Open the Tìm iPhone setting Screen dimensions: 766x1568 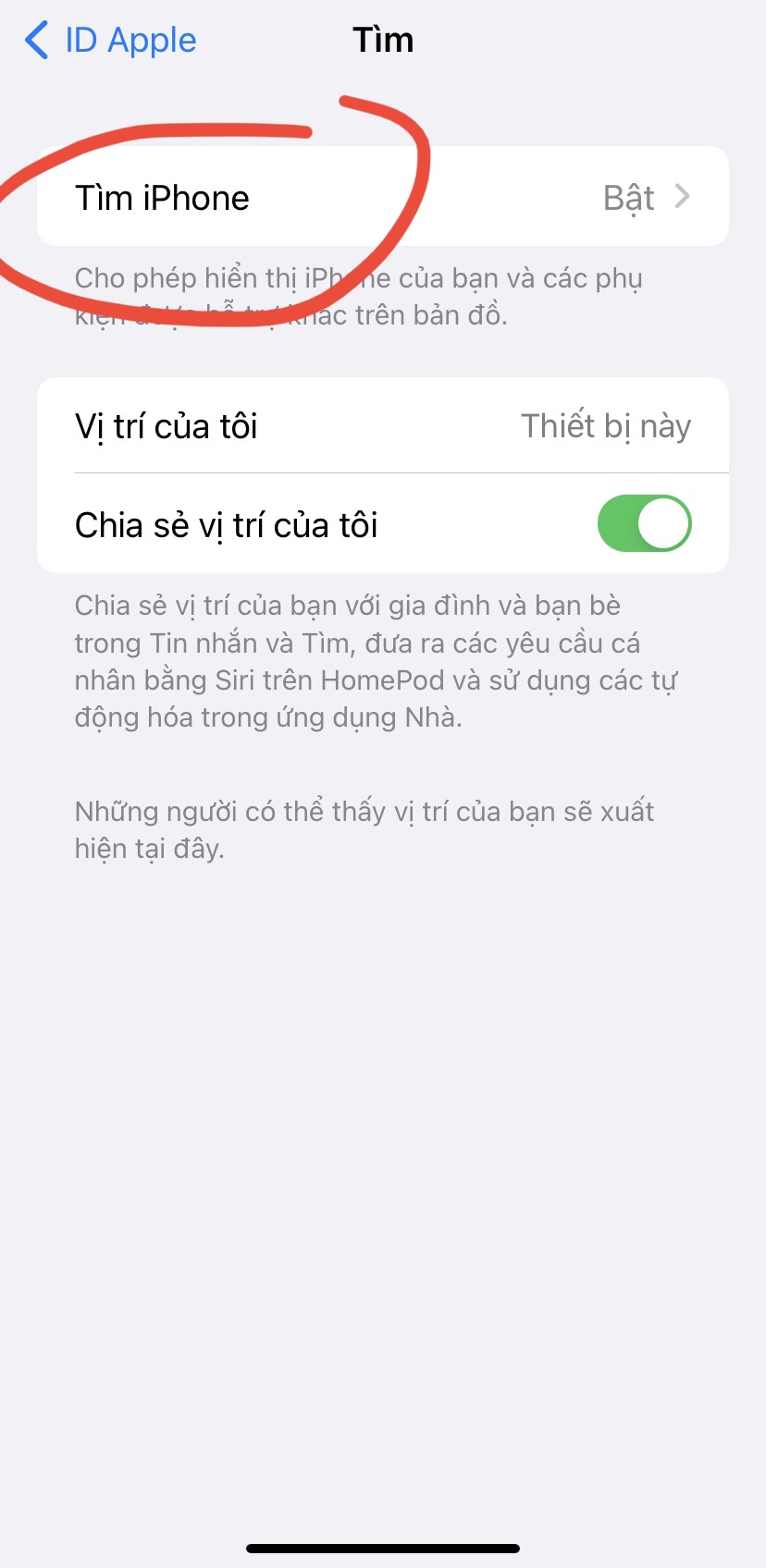tap(382, 197)
